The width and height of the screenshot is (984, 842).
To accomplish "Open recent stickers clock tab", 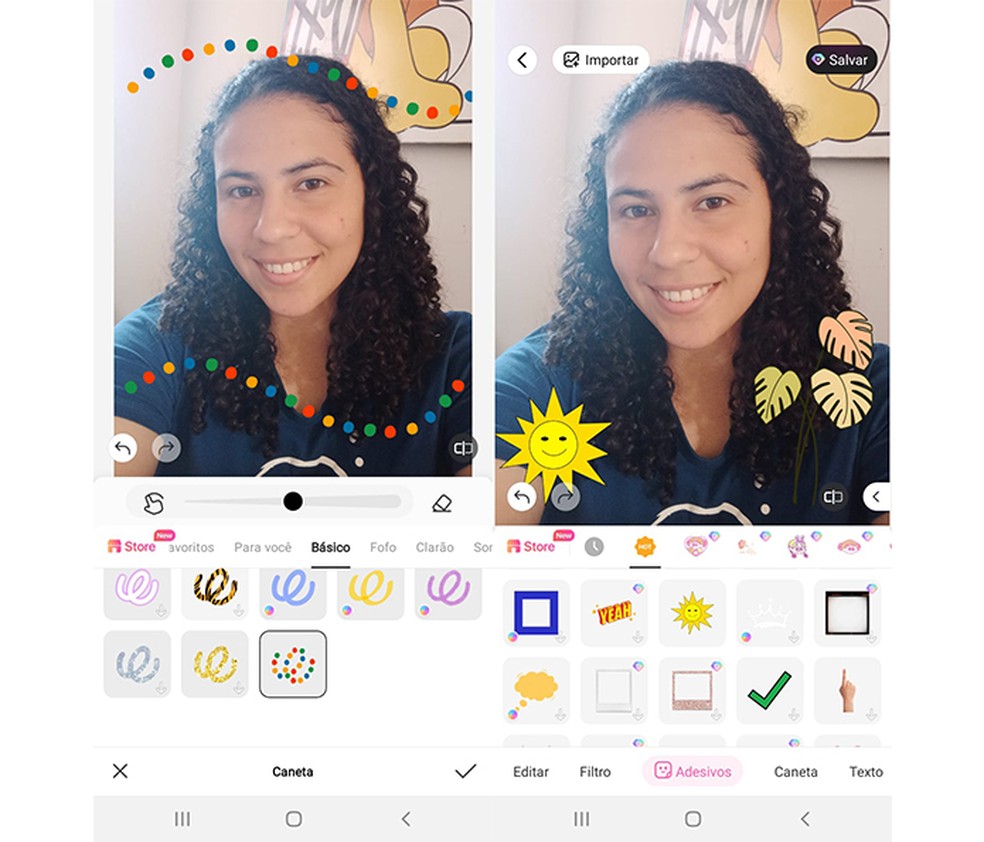I will 594,547.
